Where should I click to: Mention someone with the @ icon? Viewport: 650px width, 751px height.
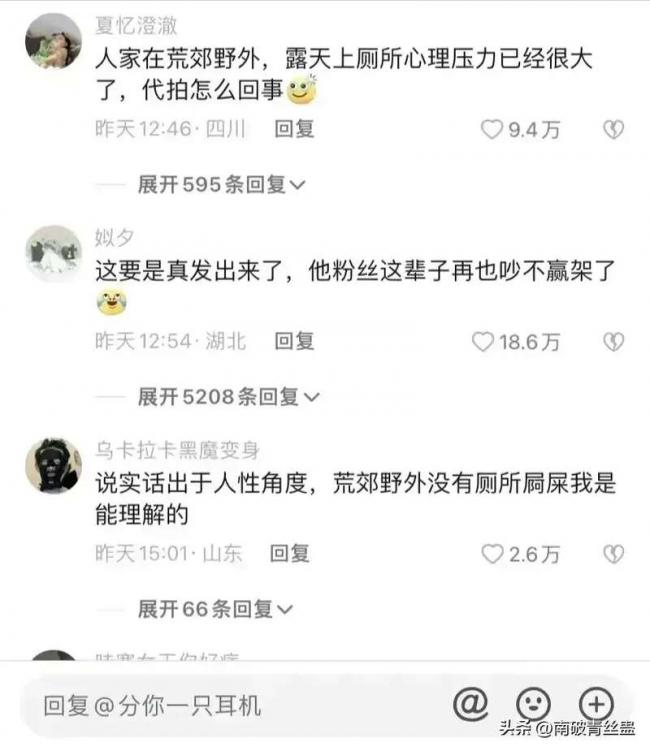click(470, 704)
